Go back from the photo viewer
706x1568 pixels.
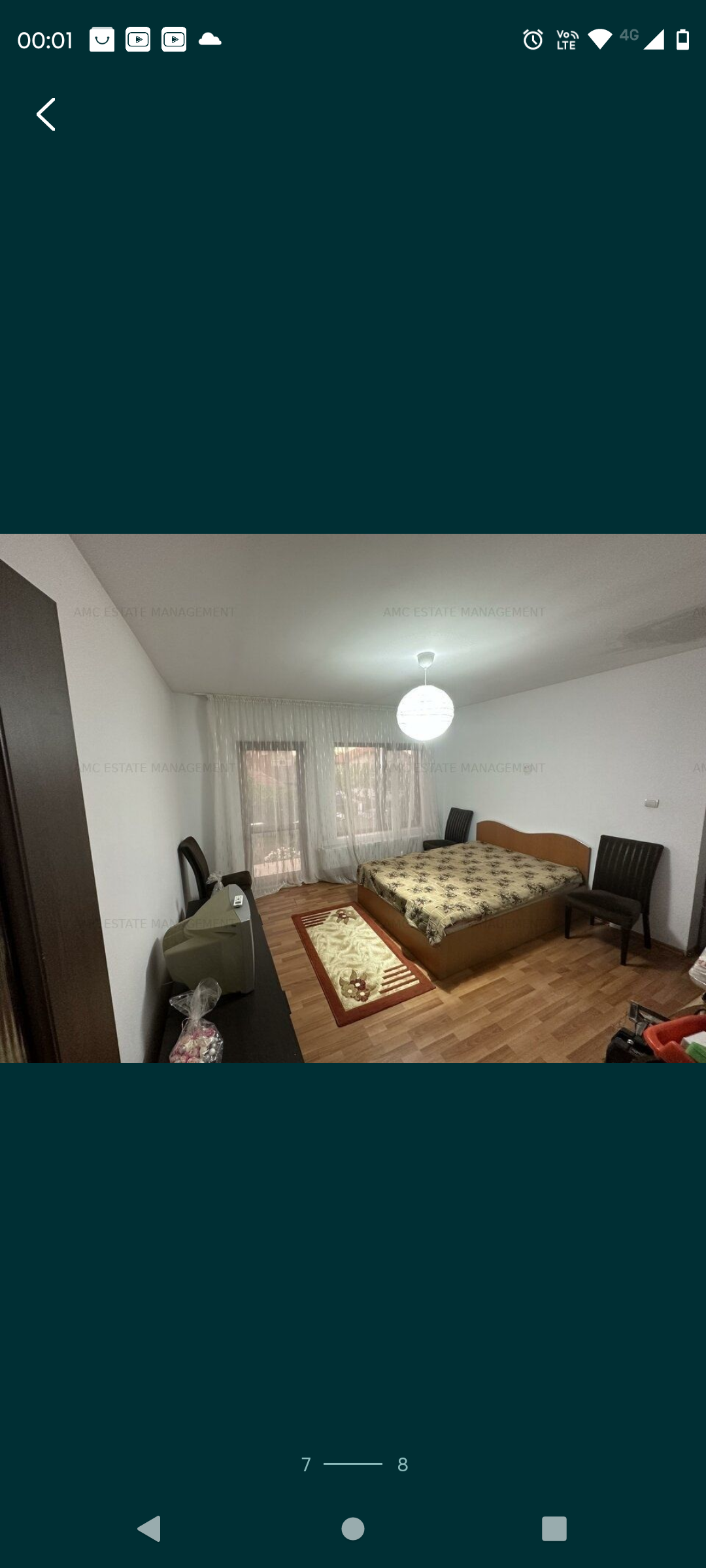(46, 115)
